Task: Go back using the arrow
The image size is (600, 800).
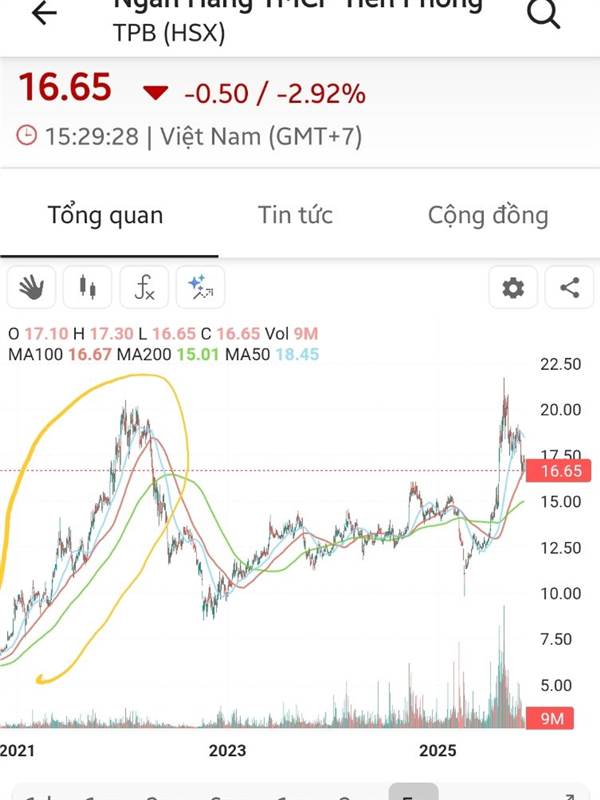Action: coord(44,13)
